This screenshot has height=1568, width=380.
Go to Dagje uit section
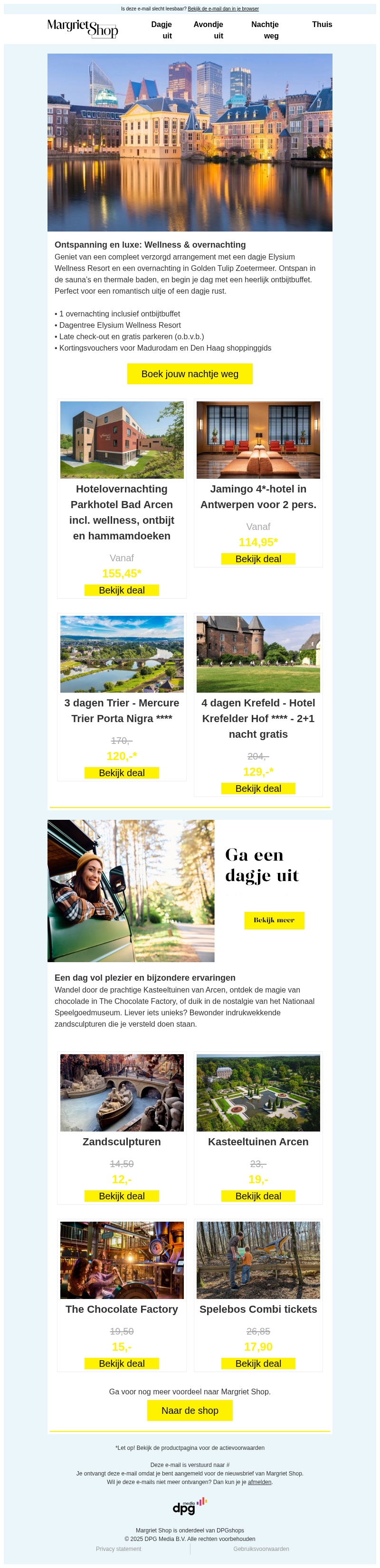[x=162, y=30]
